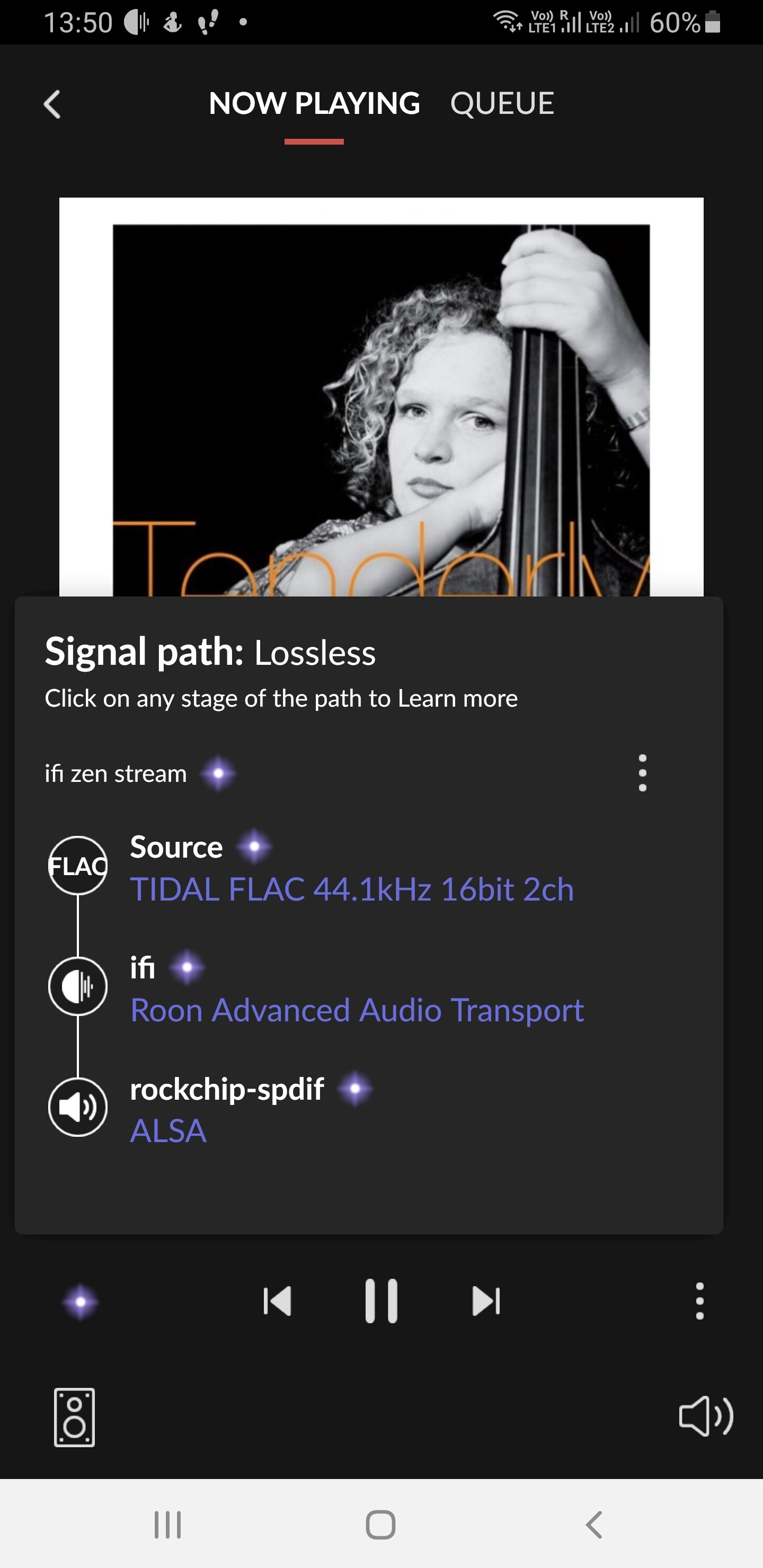This screenshot has height=1568, width=763.
Task: Tap the system home button
Action: (x=380, y=1525)
